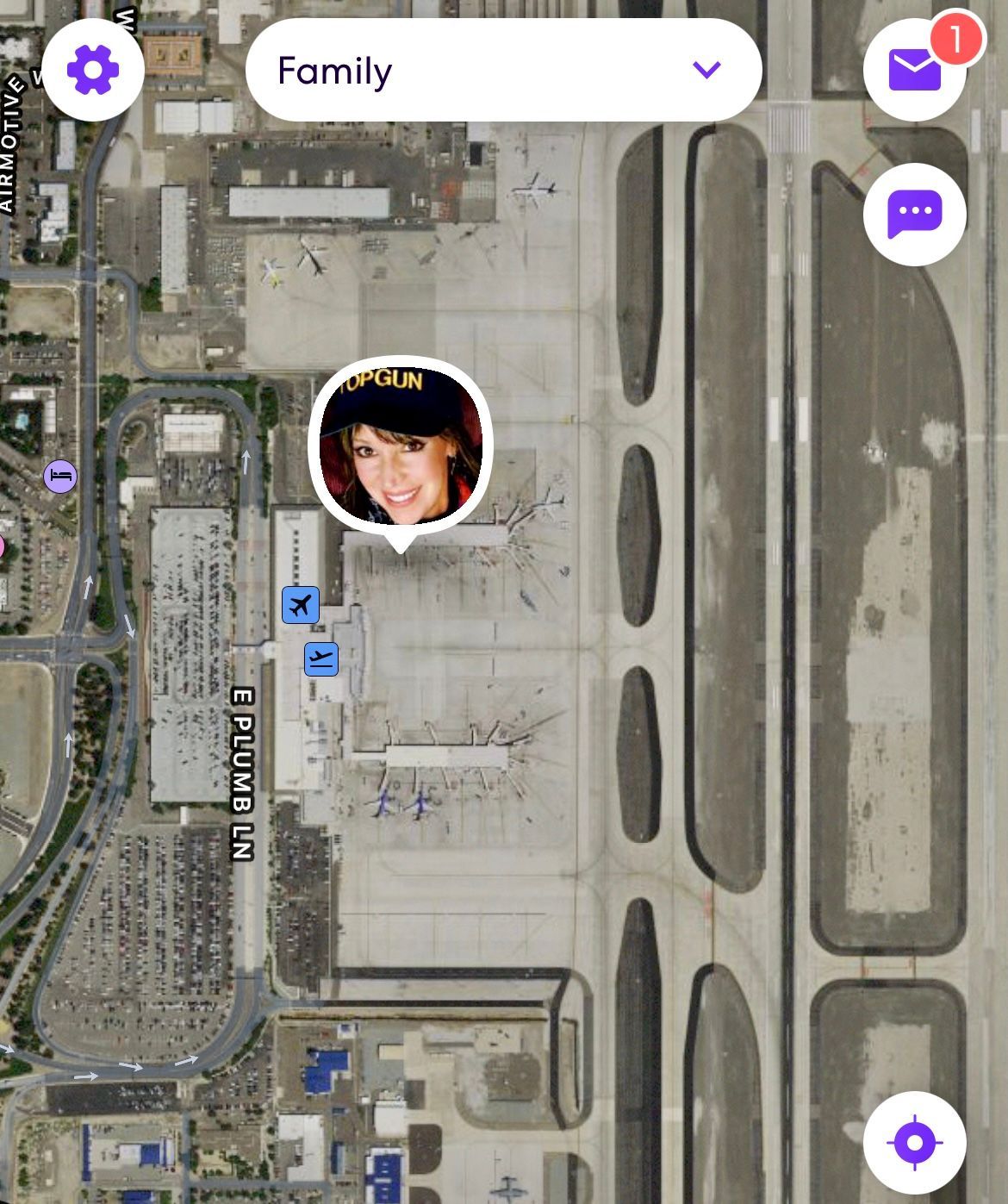Screen dimensions: 1008x1204
Task: Open the chat messages bubble
Action: click(x=914, y=214)
